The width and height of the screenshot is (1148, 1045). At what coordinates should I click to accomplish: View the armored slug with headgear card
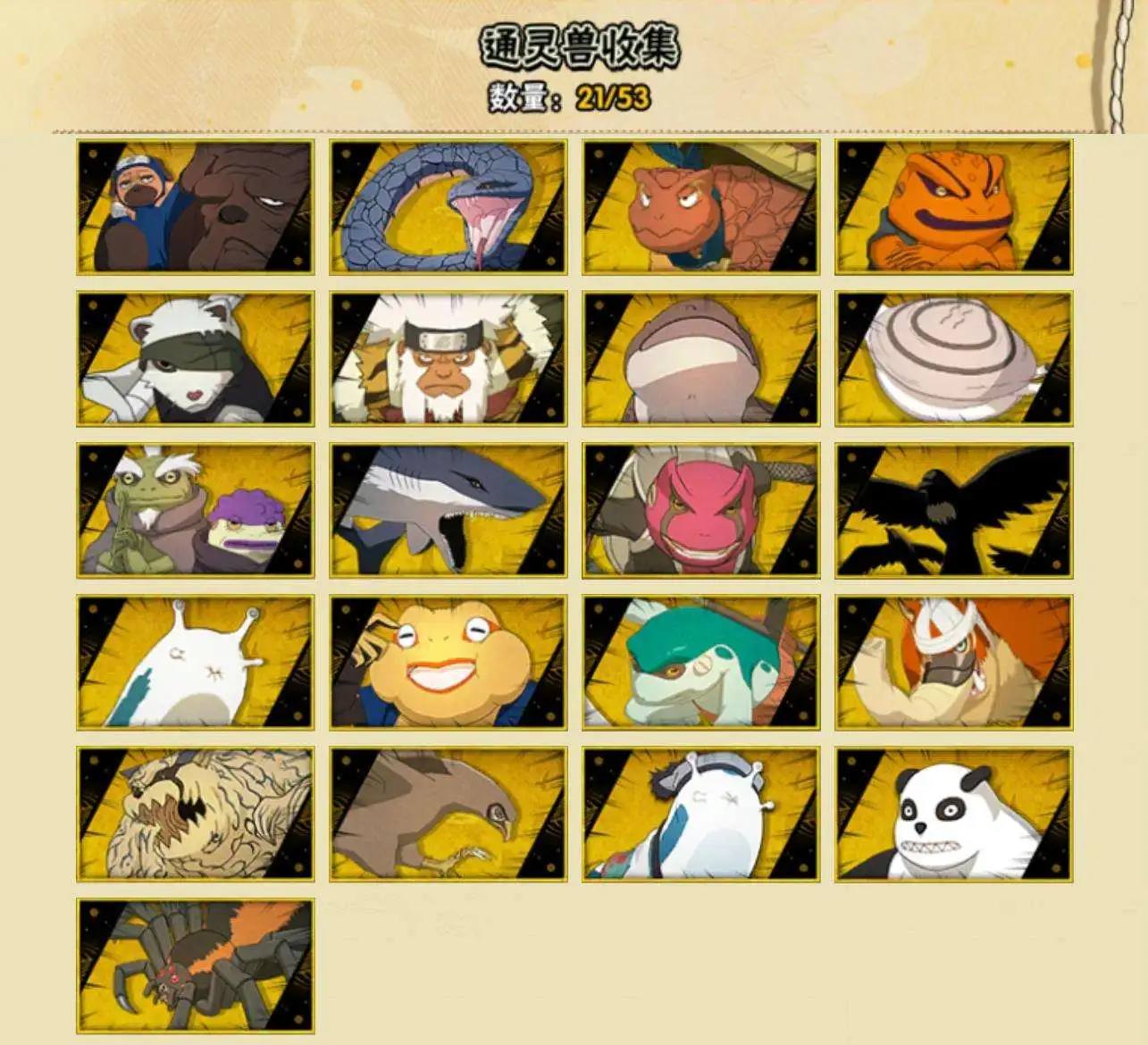pos(700,814)
